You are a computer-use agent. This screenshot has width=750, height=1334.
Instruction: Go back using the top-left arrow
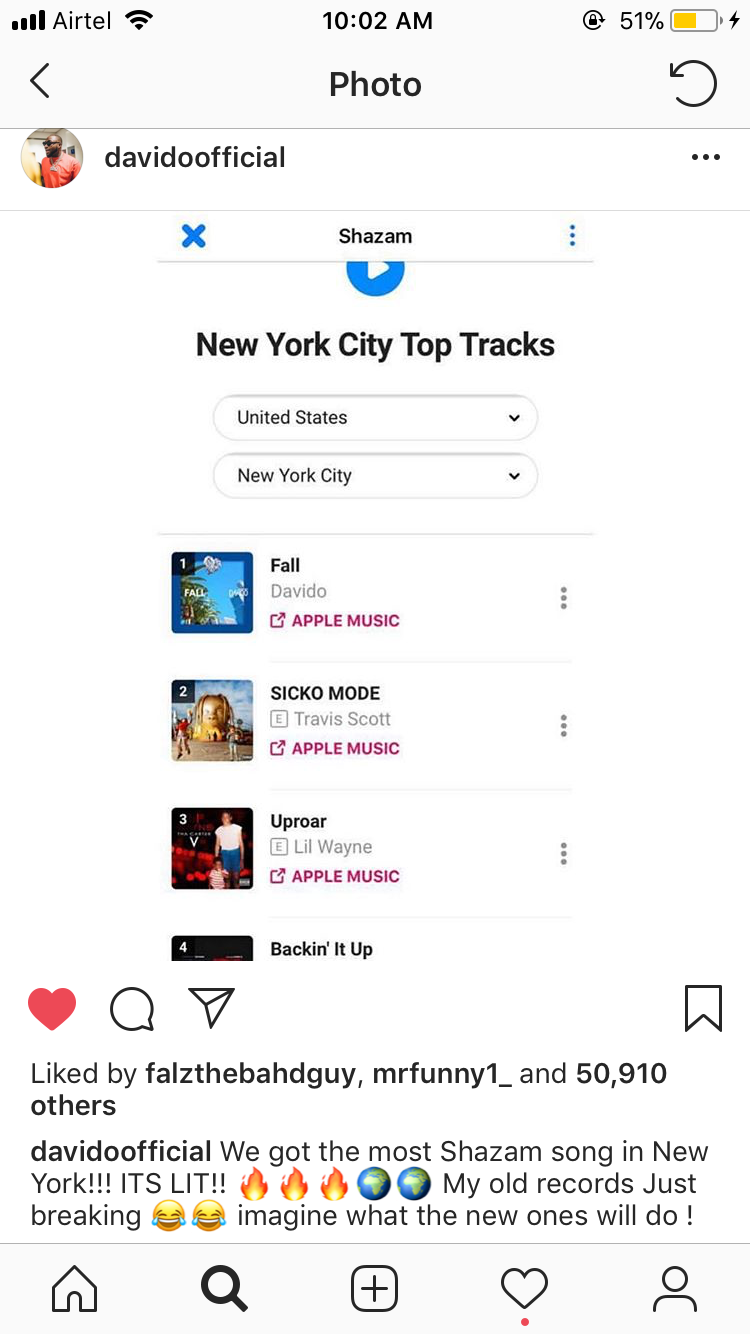(x=40, y=81)
